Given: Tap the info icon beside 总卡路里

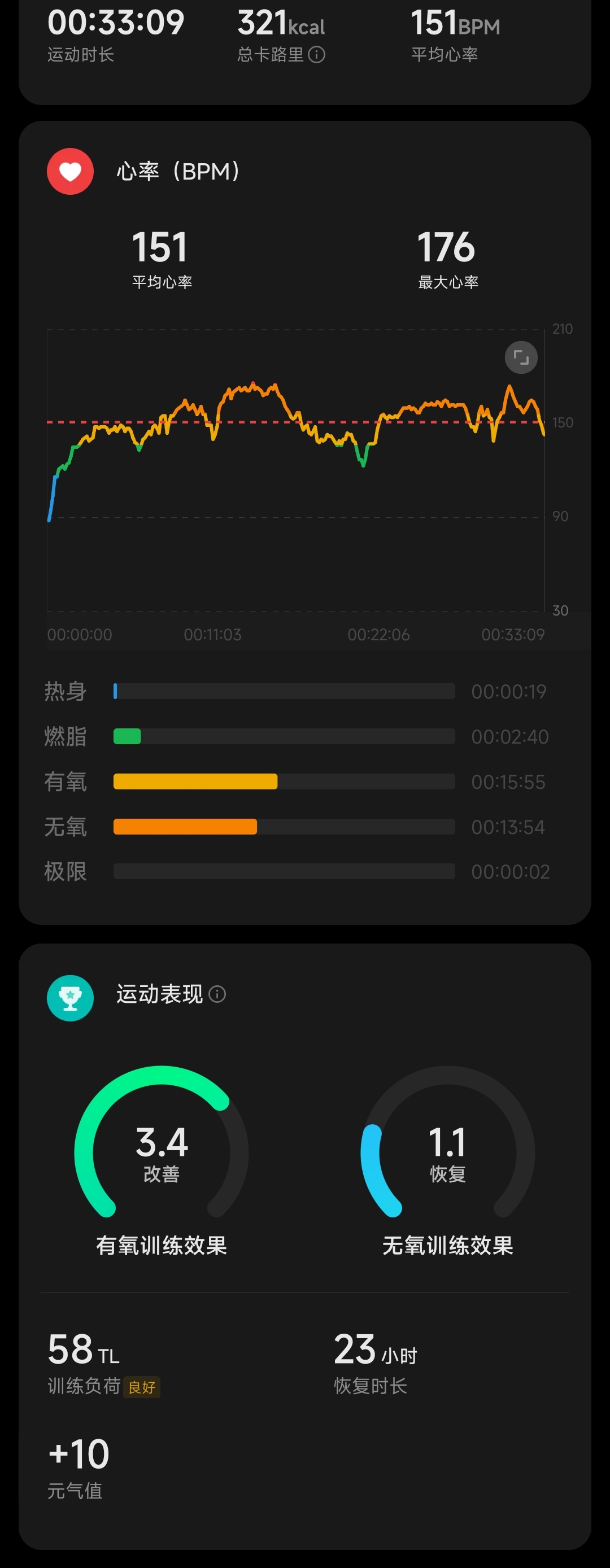Looking at the screenshot, I should [316, 55].
